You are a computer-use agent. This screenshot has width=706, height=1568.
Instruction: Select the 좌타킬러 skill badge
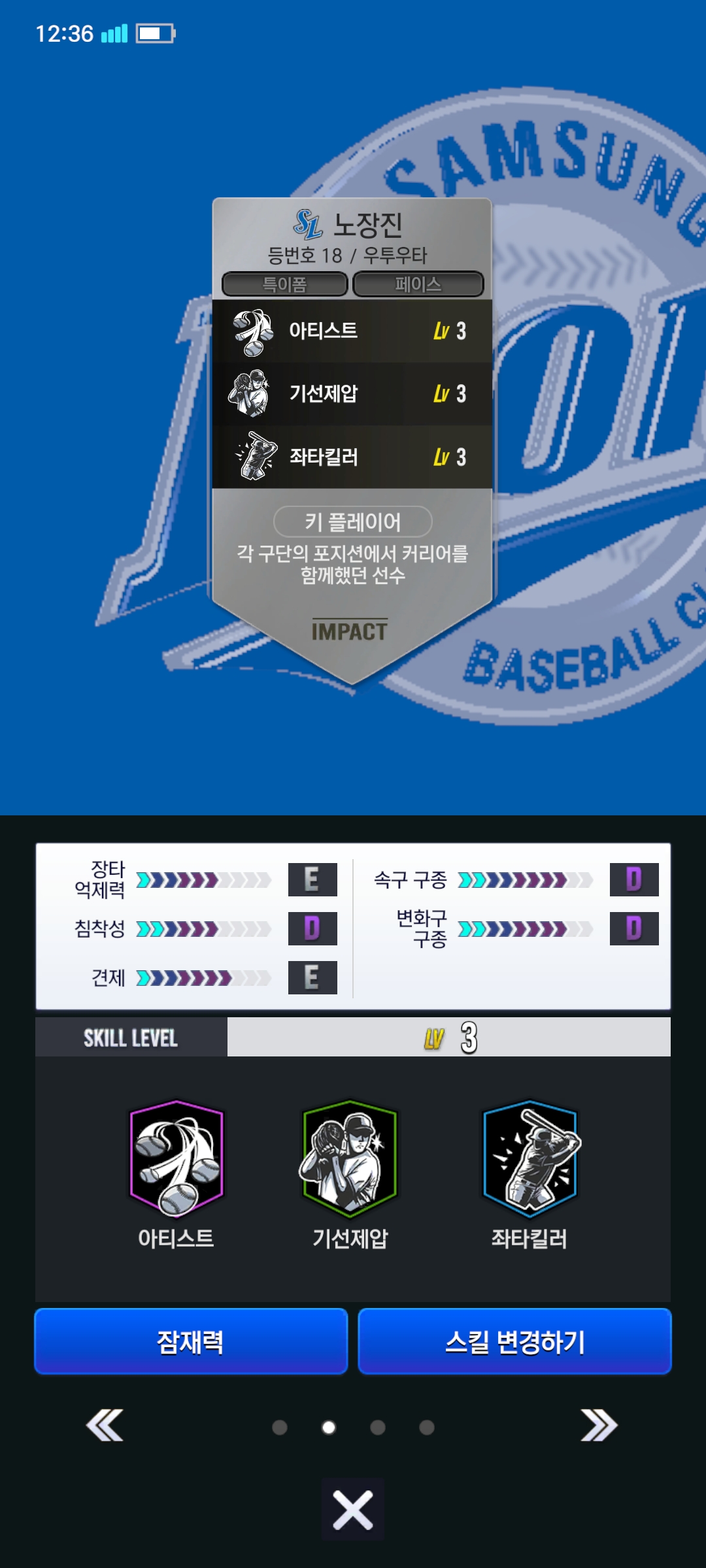[529, 1158]
